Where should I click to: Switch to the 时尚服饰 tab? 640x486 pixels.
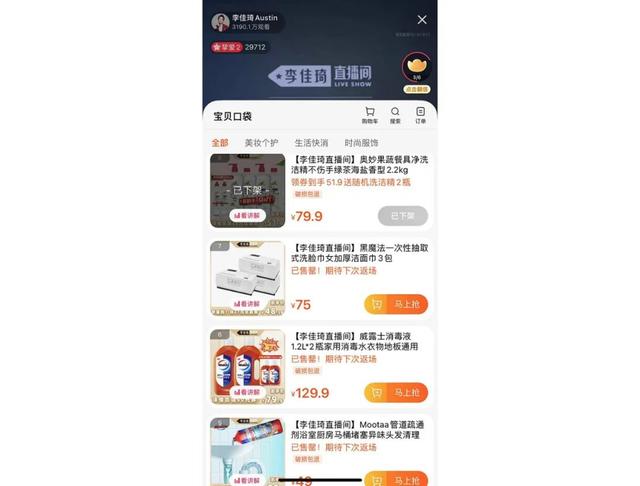coord(362,143)
